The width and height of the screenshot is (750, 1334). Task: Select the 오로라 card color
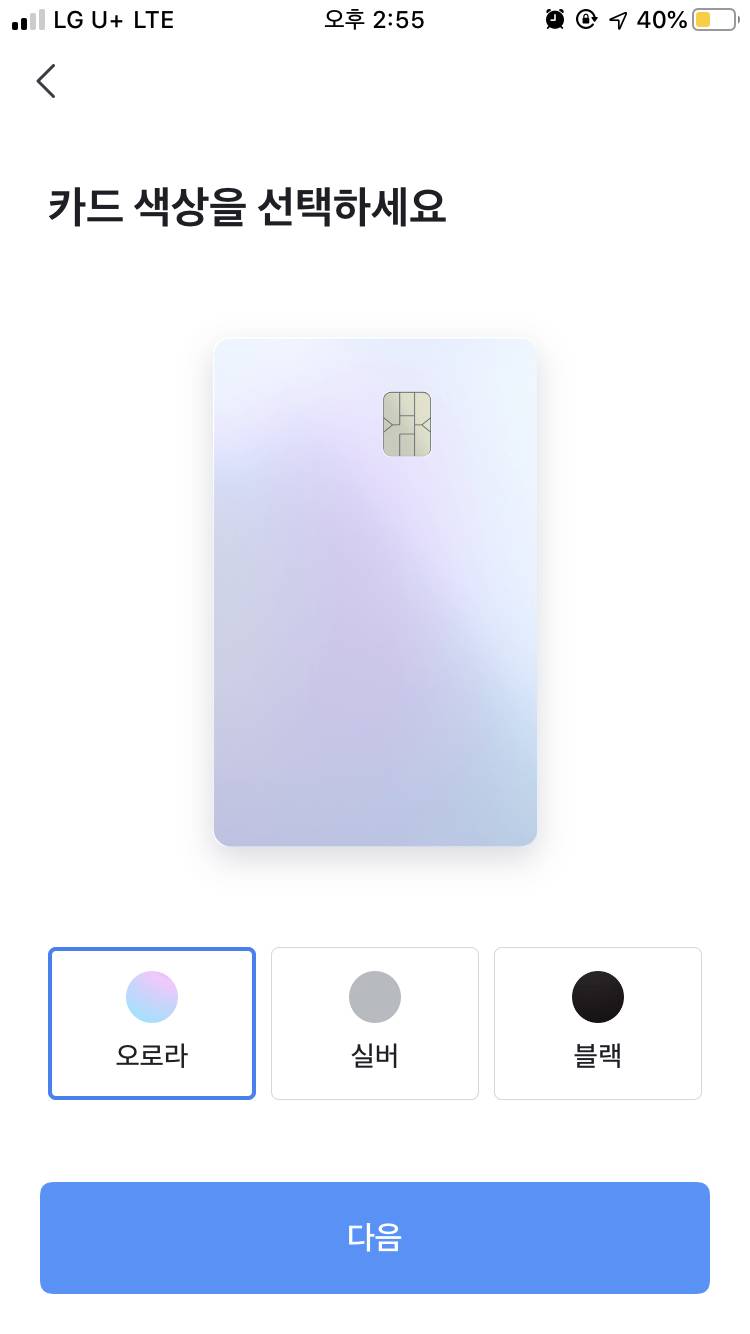click(152, 1023)
